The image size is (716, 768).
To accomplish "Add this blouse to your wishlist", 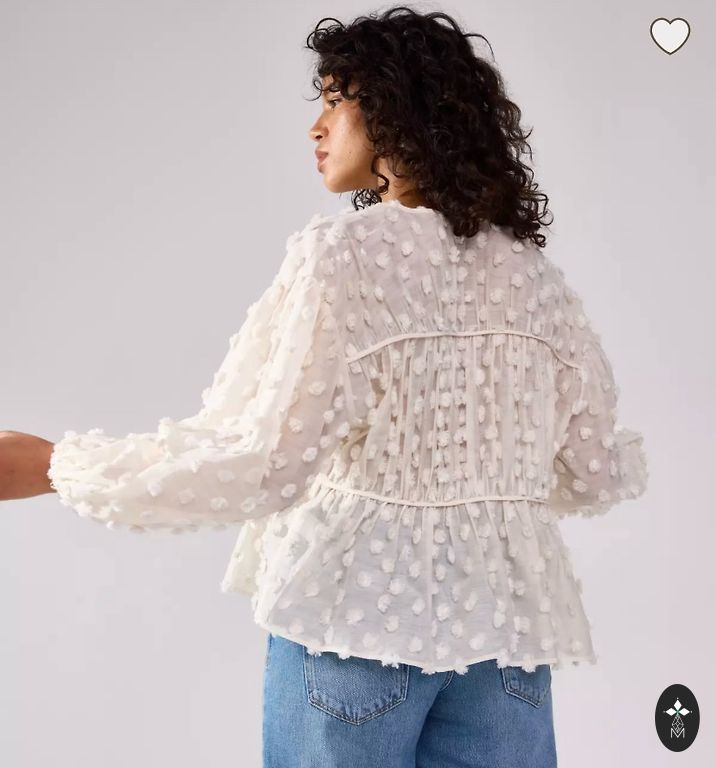I will coord(669,36).
